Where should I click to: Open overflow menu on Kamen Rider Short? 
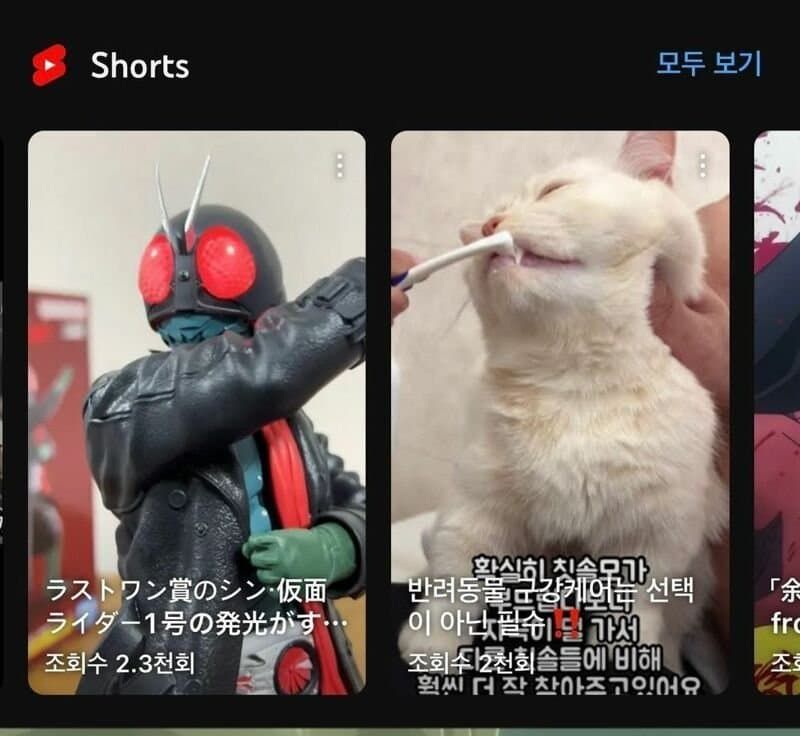(339, 165)
